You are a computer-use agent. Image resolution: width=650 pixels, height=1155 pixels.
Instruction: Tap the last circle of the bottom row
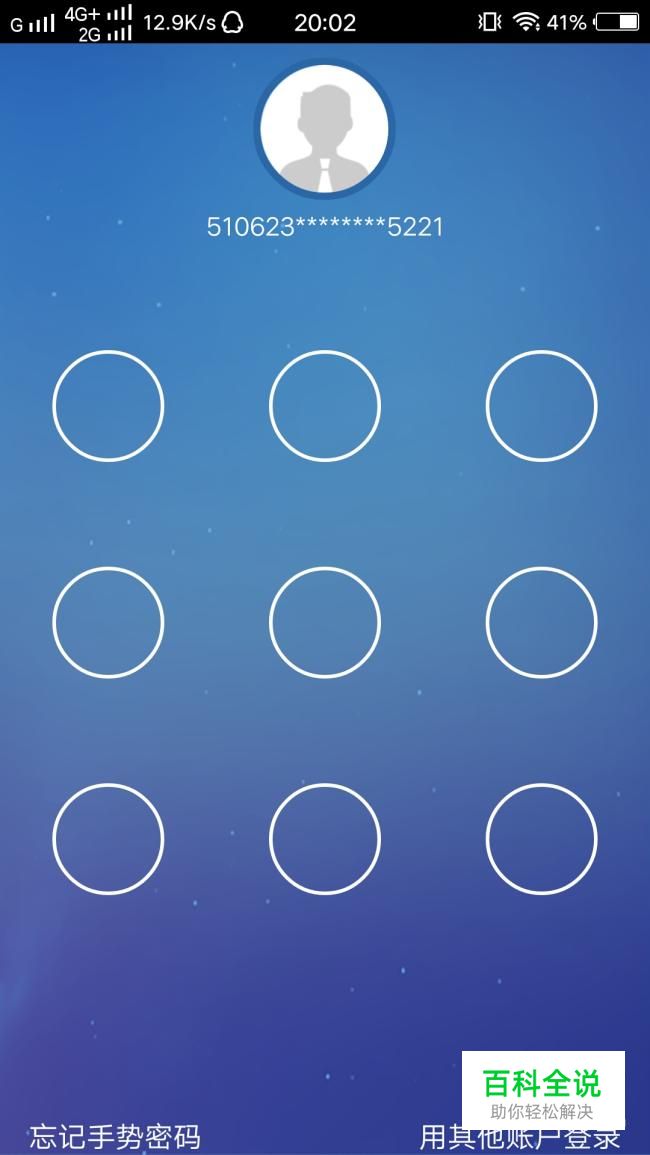pos(541,838)
